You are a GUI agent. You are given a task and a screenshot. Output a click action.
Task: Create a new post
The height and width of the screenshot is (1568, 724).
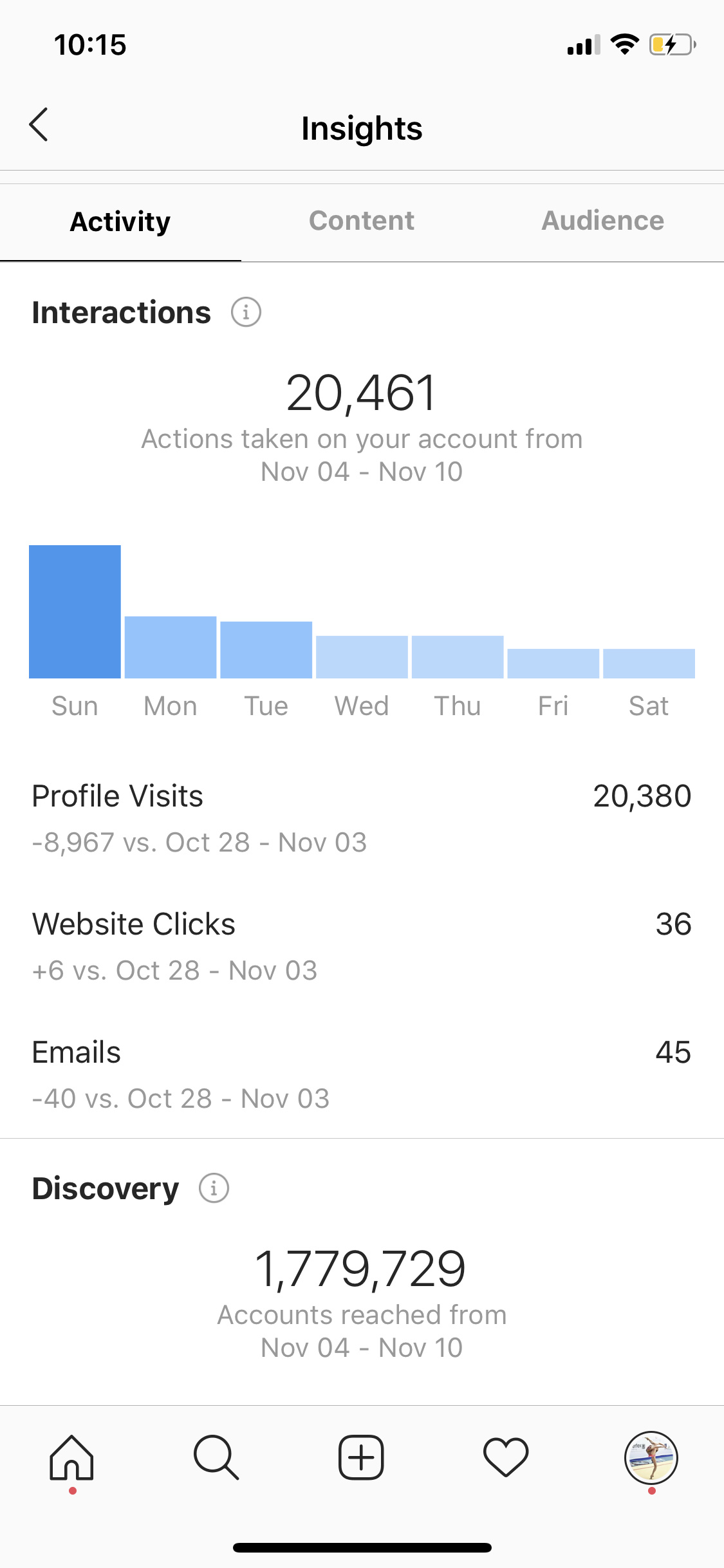(361, 1457)
